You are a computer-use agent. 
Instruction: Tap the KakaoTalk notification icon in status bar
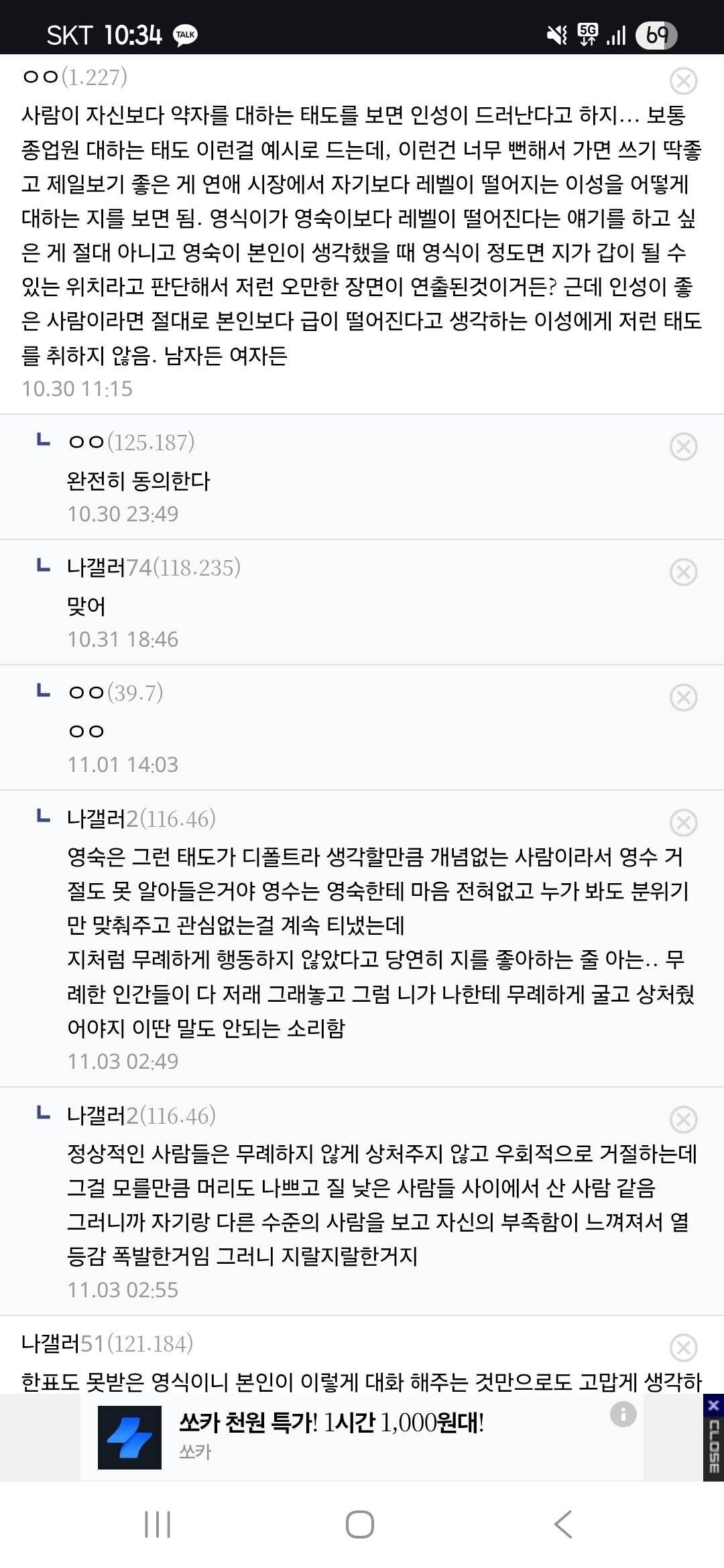[186, 32]
